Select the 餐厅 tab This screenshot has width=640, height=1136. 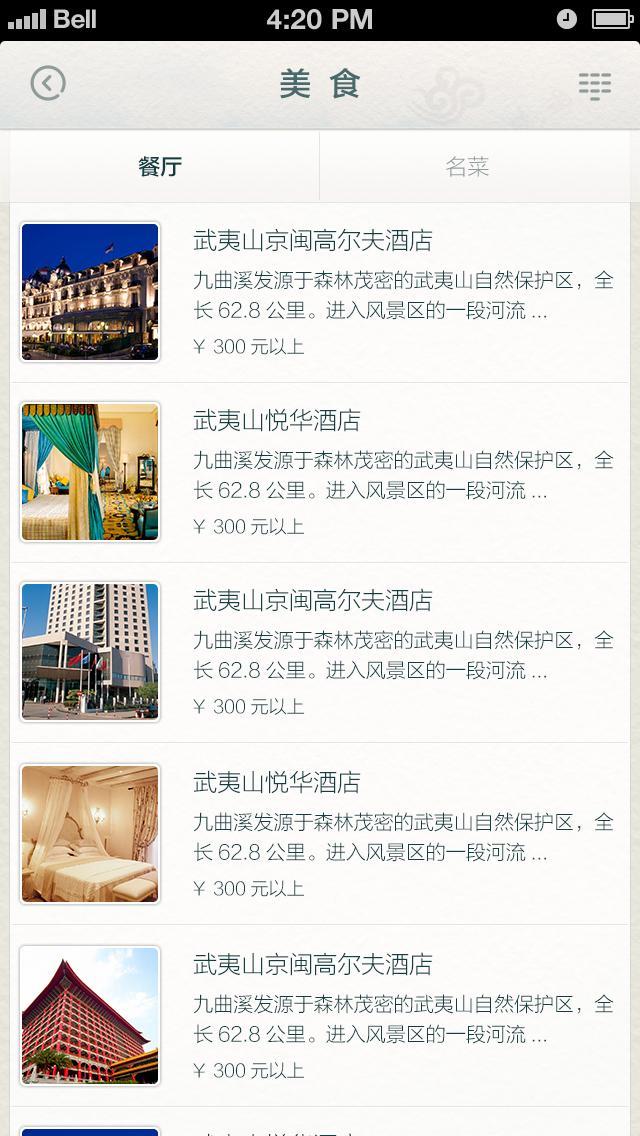tap(160, 167)
